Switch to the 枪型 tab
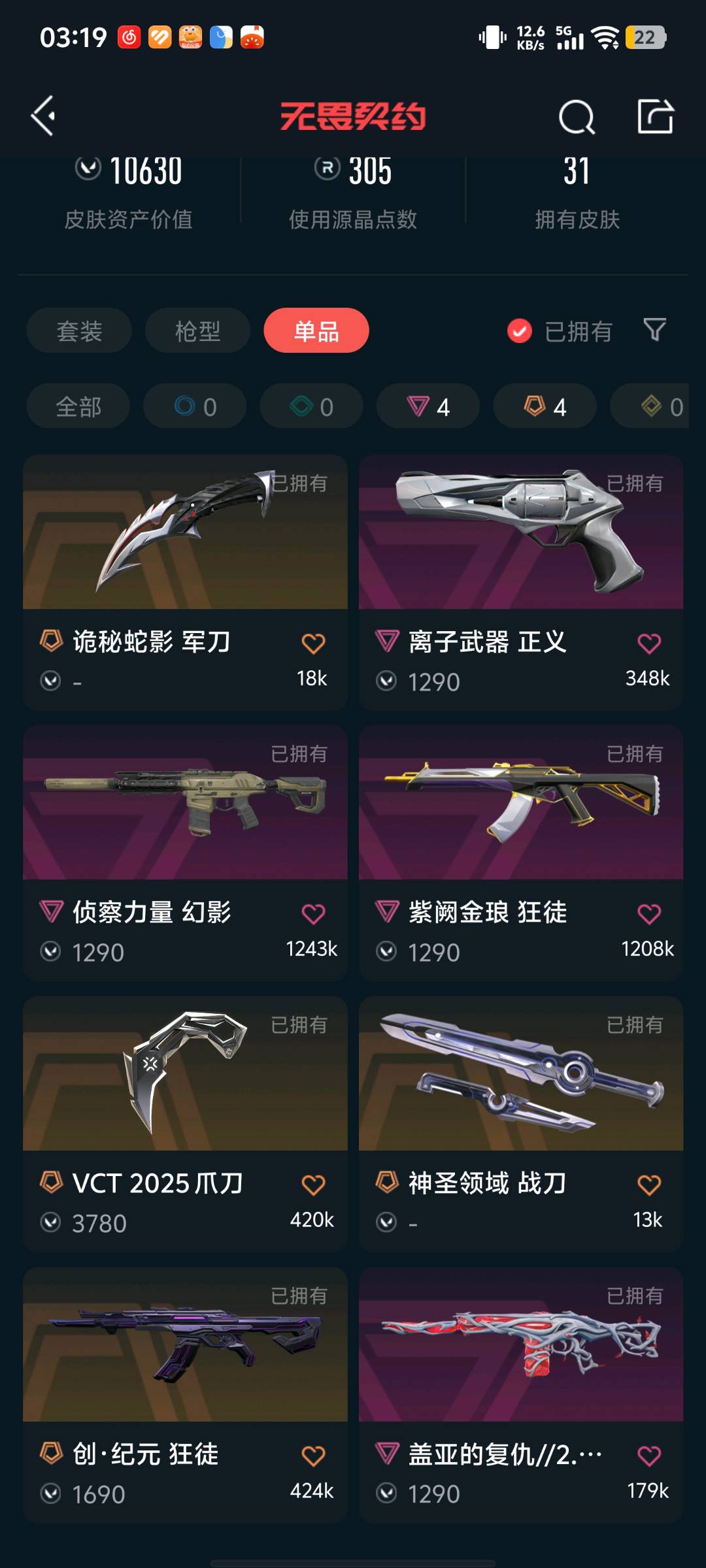 coord(197,331)
